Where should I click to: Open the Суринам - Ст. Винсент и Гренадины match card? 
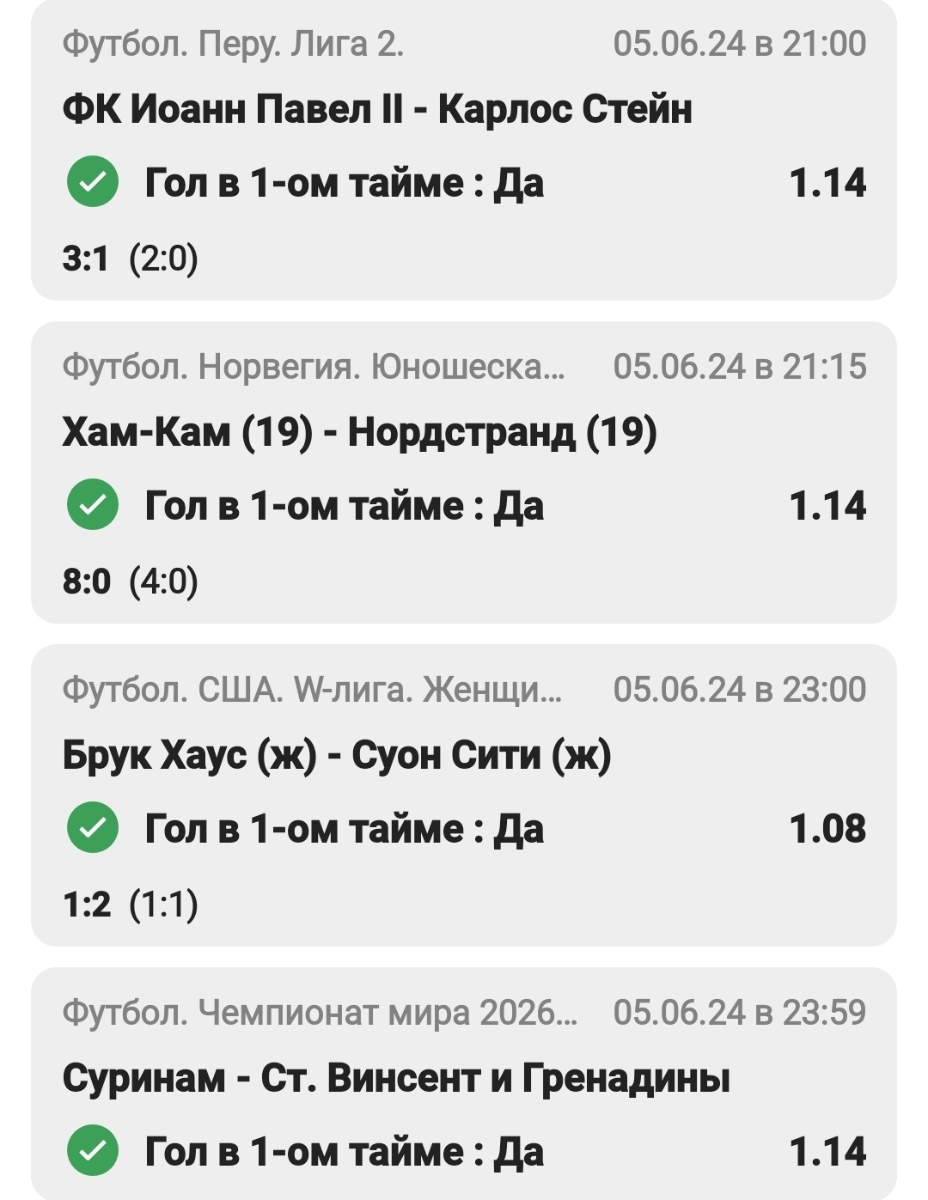pyautogui.click(x=396, y=1078)
